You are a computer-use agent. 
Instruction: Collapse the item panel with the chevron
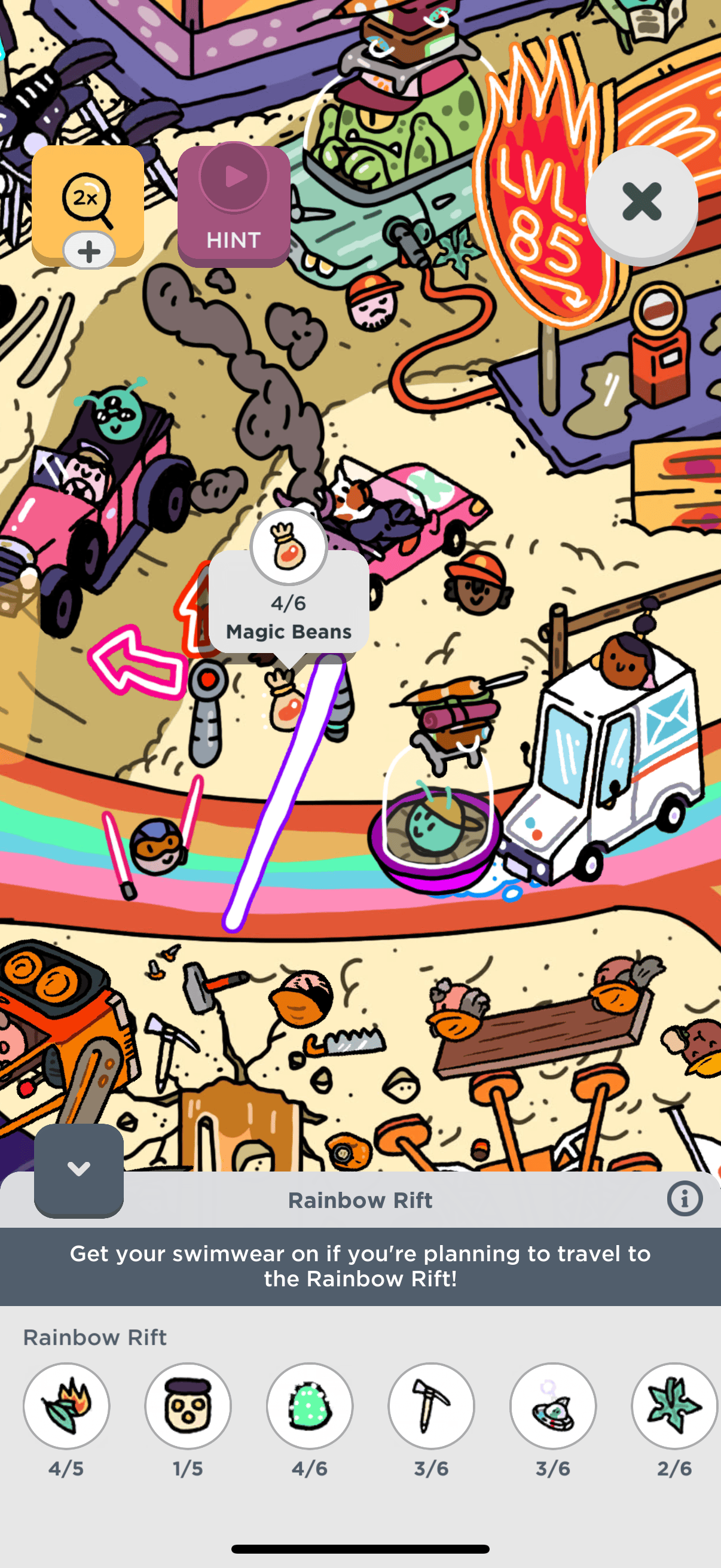point(79,1169)
